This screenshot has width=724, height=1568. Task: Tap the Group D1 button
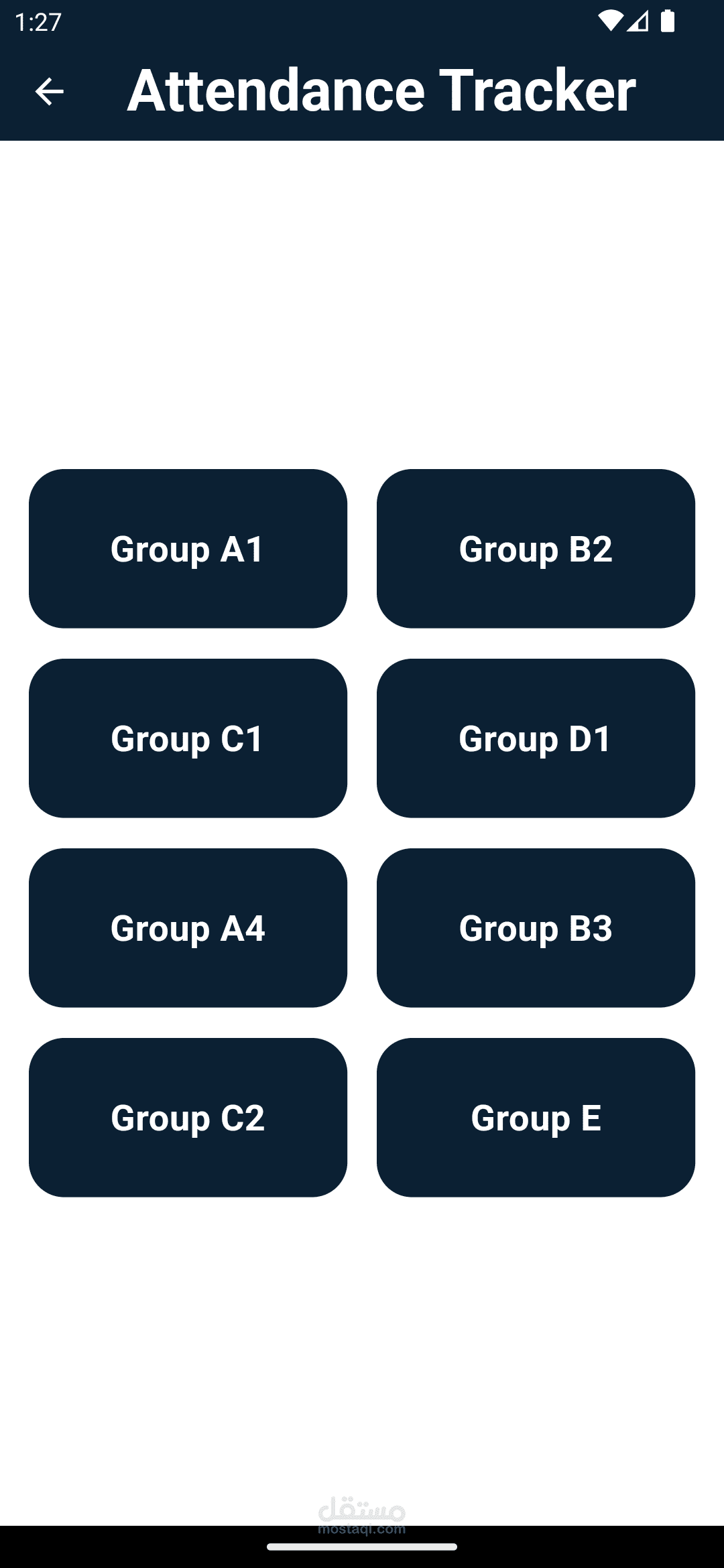click(536, 738)
